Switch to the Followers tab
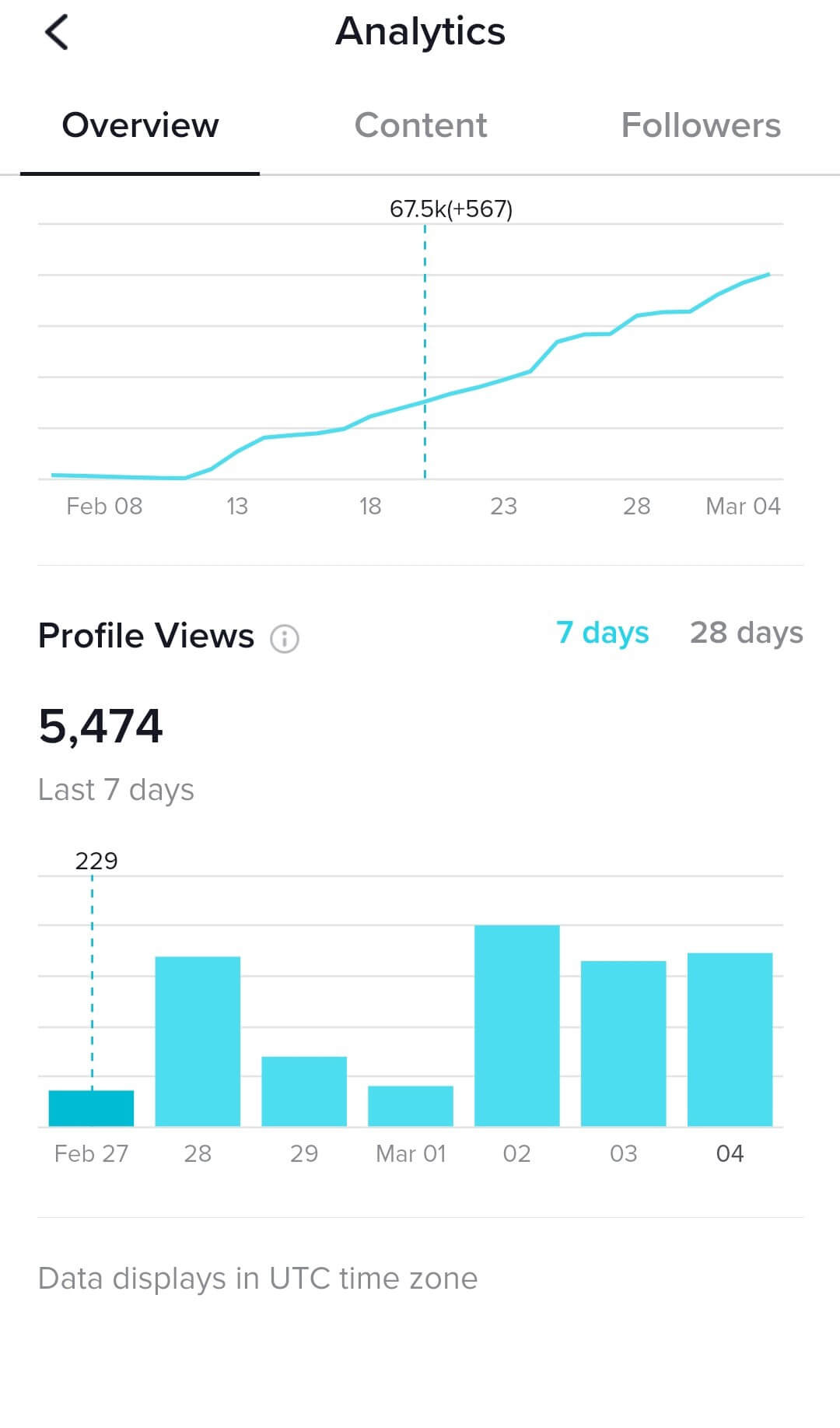Viewport: 840px width, 1428px height. pos(700,125)
